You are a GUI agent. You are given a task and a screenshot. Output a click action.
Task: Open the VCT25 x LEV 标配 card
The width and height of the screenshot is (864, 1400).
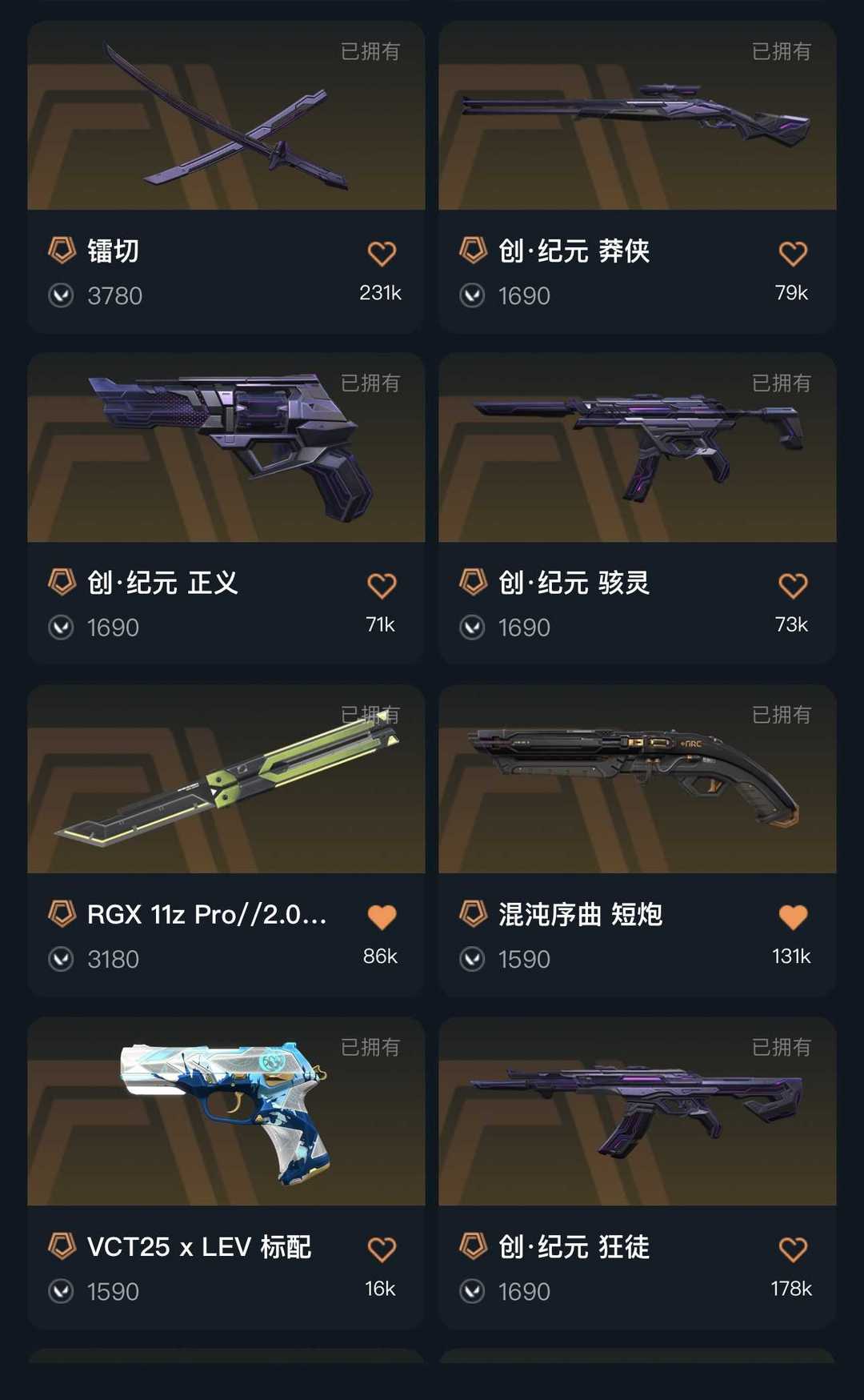click(226, 1173)
